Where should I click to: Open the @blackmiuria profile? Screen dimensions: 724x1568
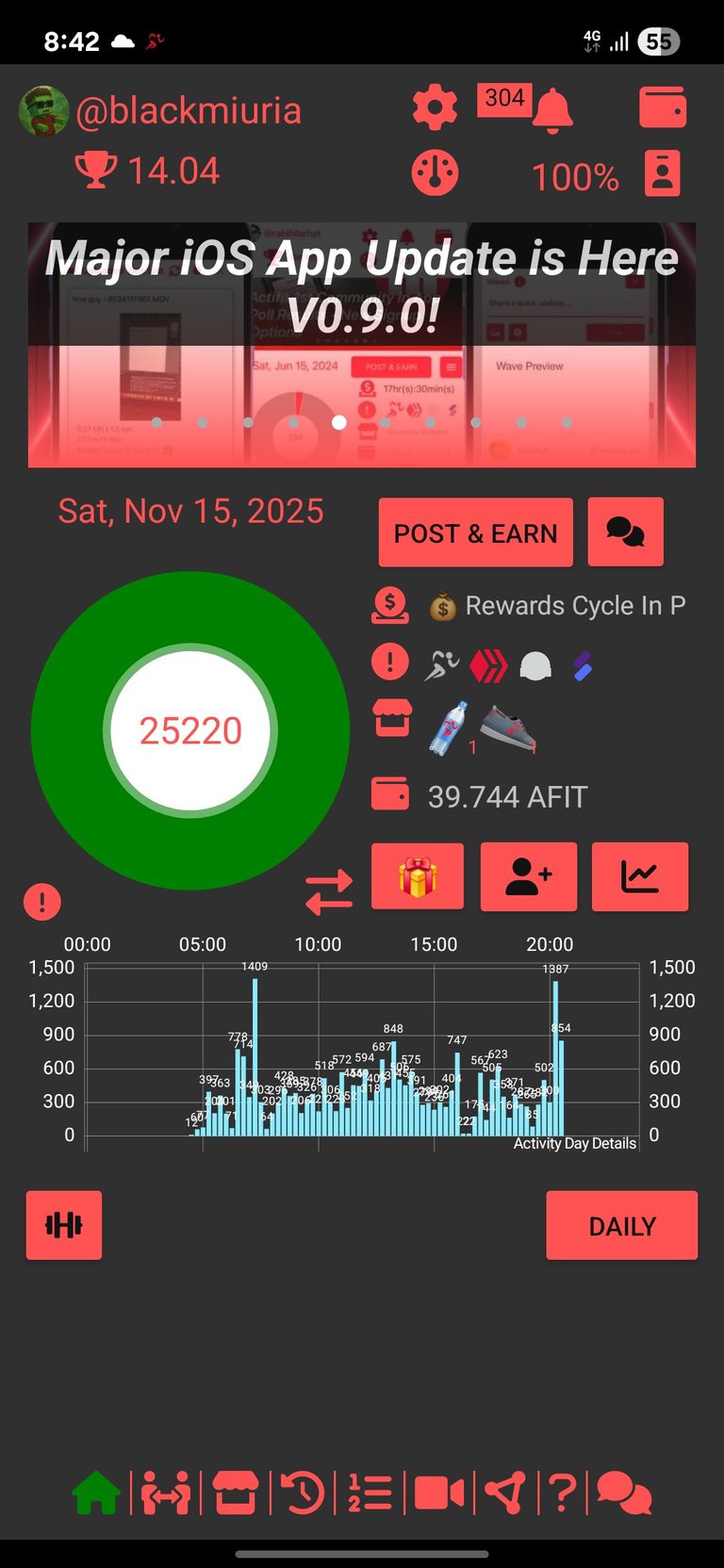(188, 111)
